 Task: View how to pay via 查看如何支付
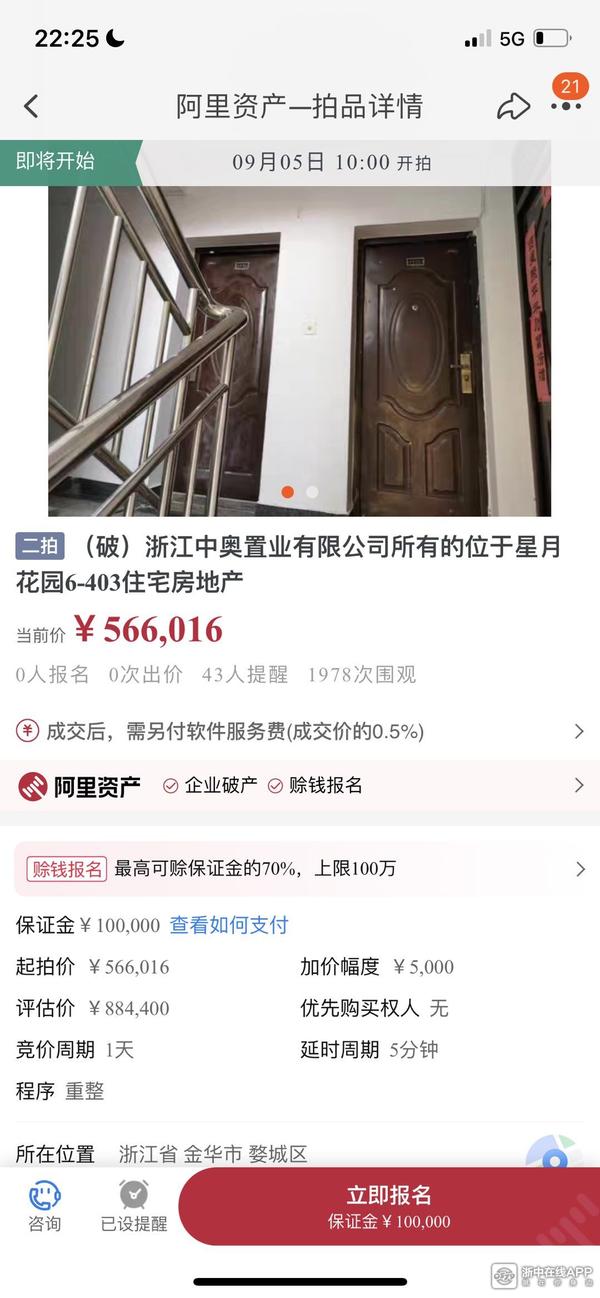(229, 925)
